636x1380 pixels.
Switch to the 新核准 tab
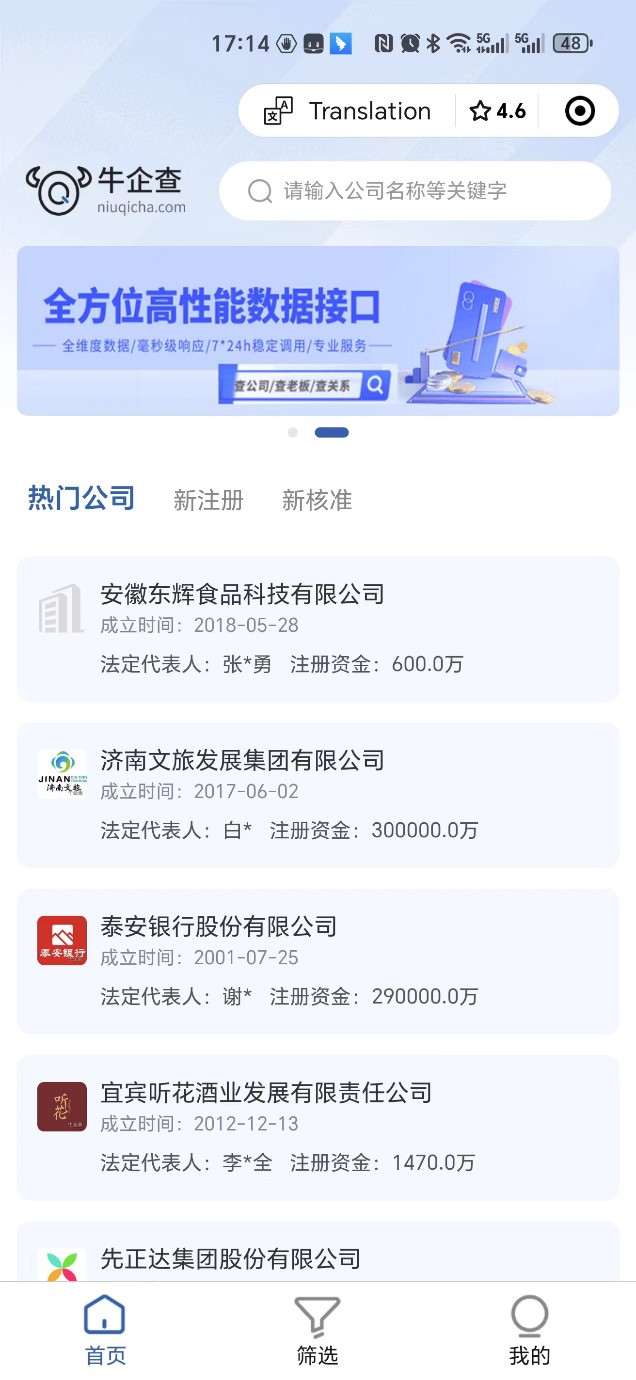tap(317, 500)
